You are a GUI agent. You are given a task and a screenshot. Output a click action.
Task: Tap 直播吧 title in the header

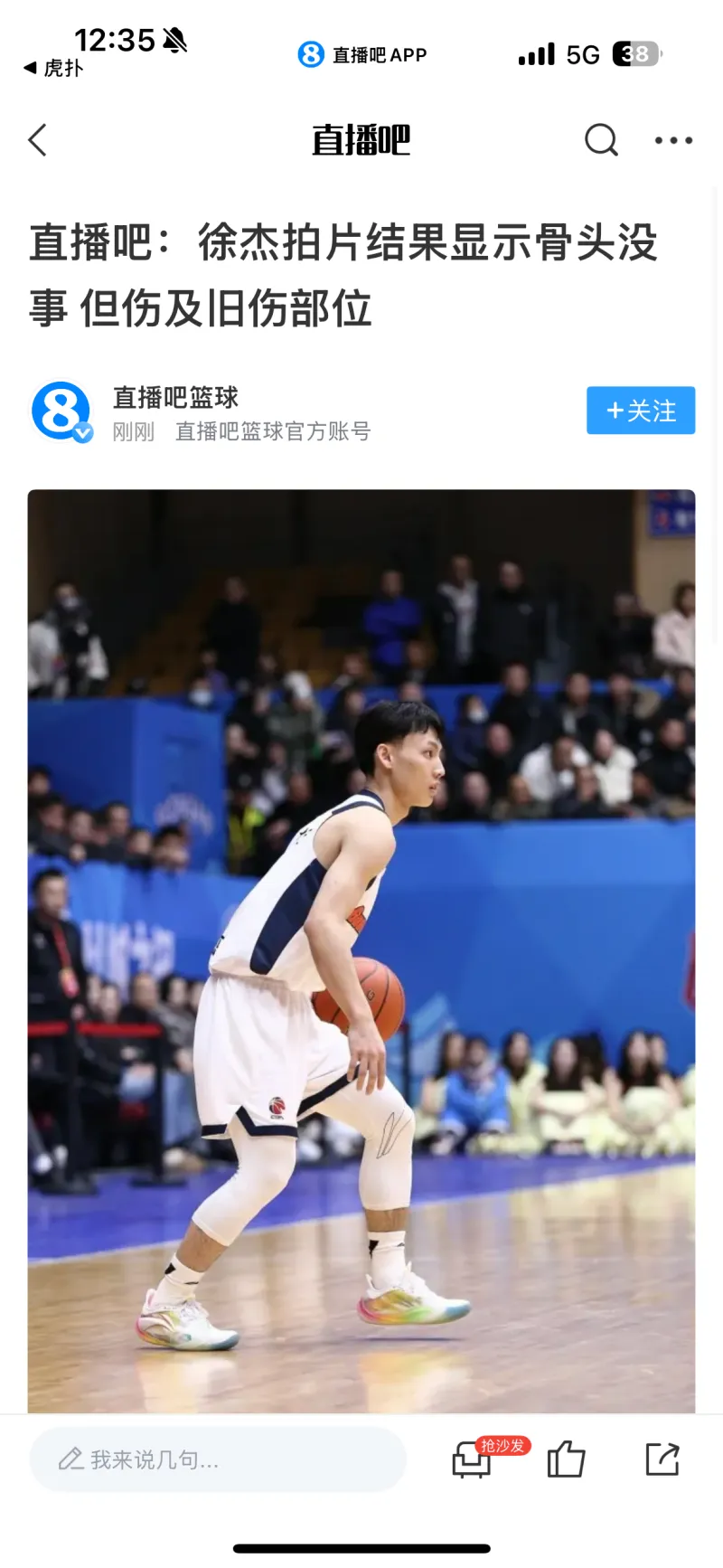pyautogui.click(x=361, y=140)
